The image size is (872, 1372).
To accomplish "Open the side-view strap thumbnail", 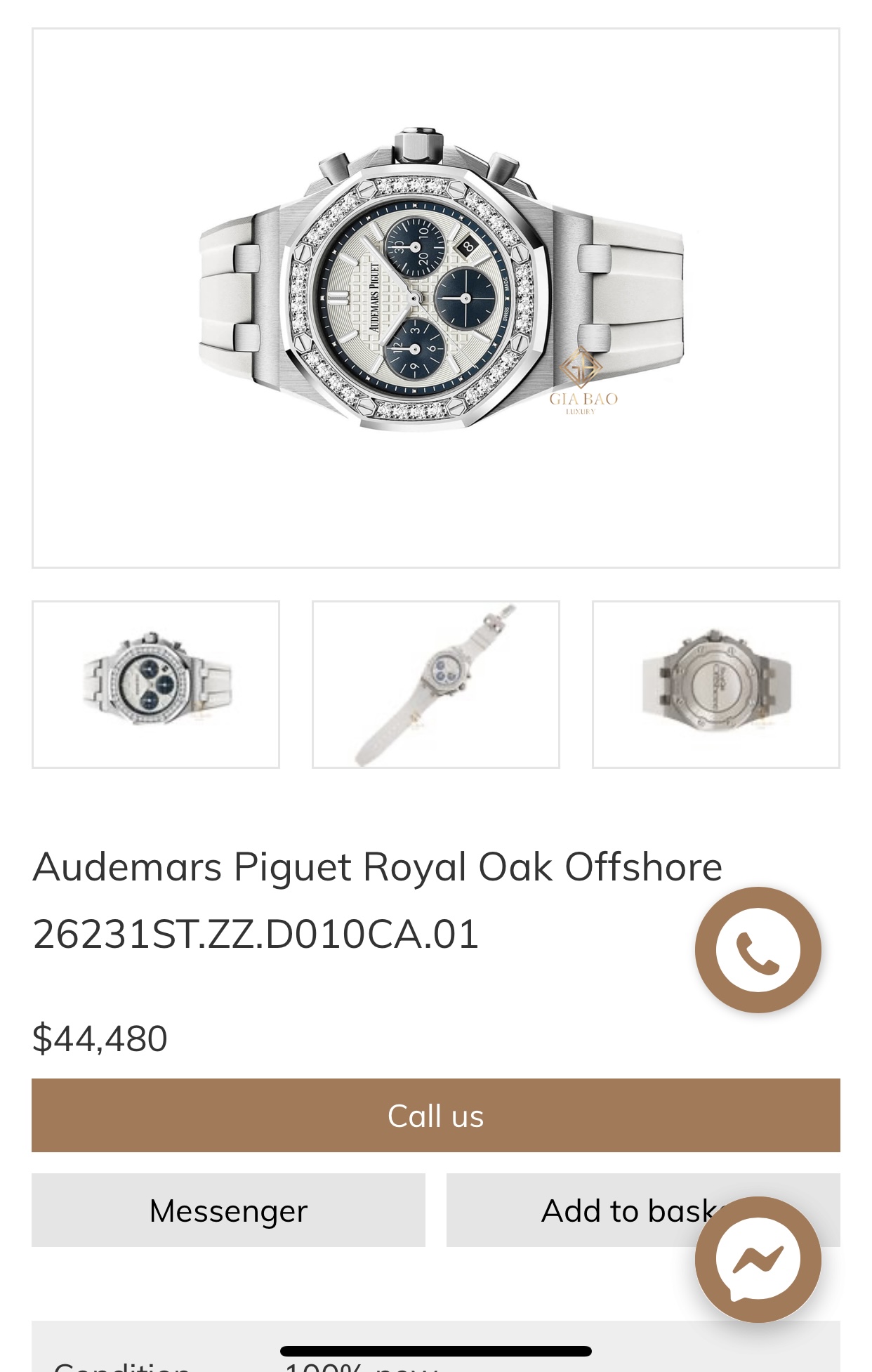I will click(x=435, y=683).
